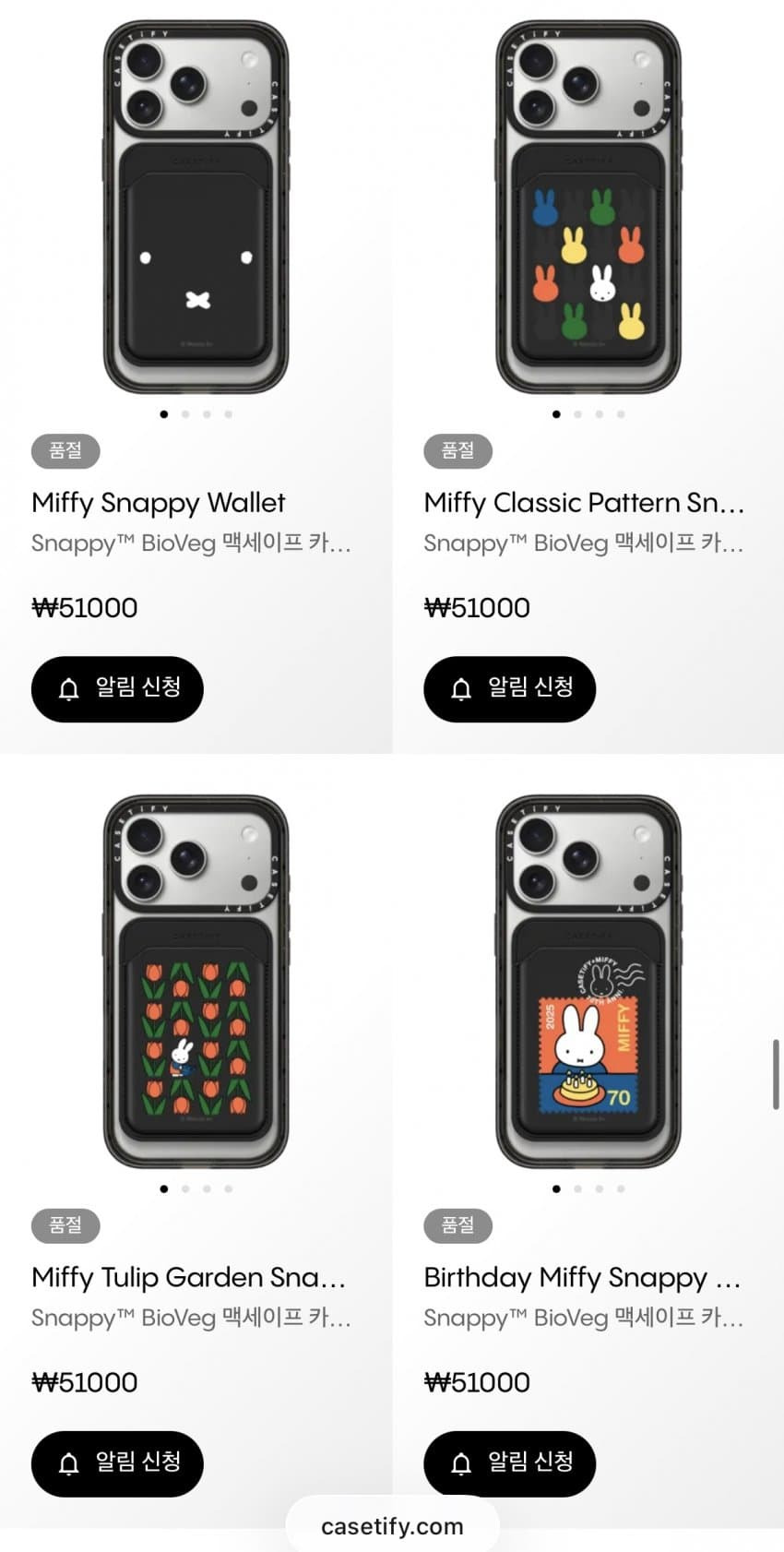Select the Birthday Miffy Snappy title

click(x=581, y=1277)
